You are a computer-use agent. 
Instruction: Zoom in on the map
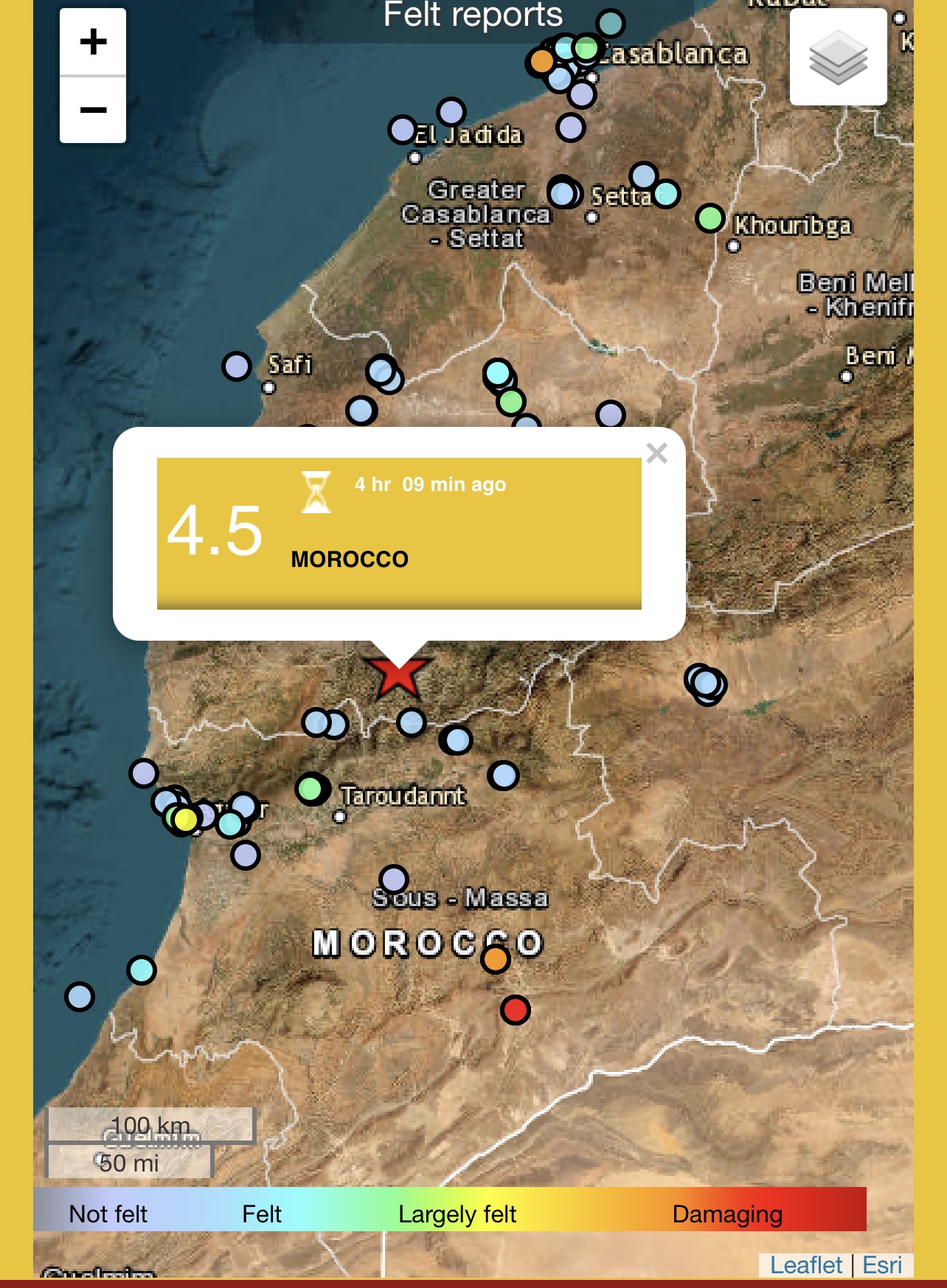click(93, 42)
